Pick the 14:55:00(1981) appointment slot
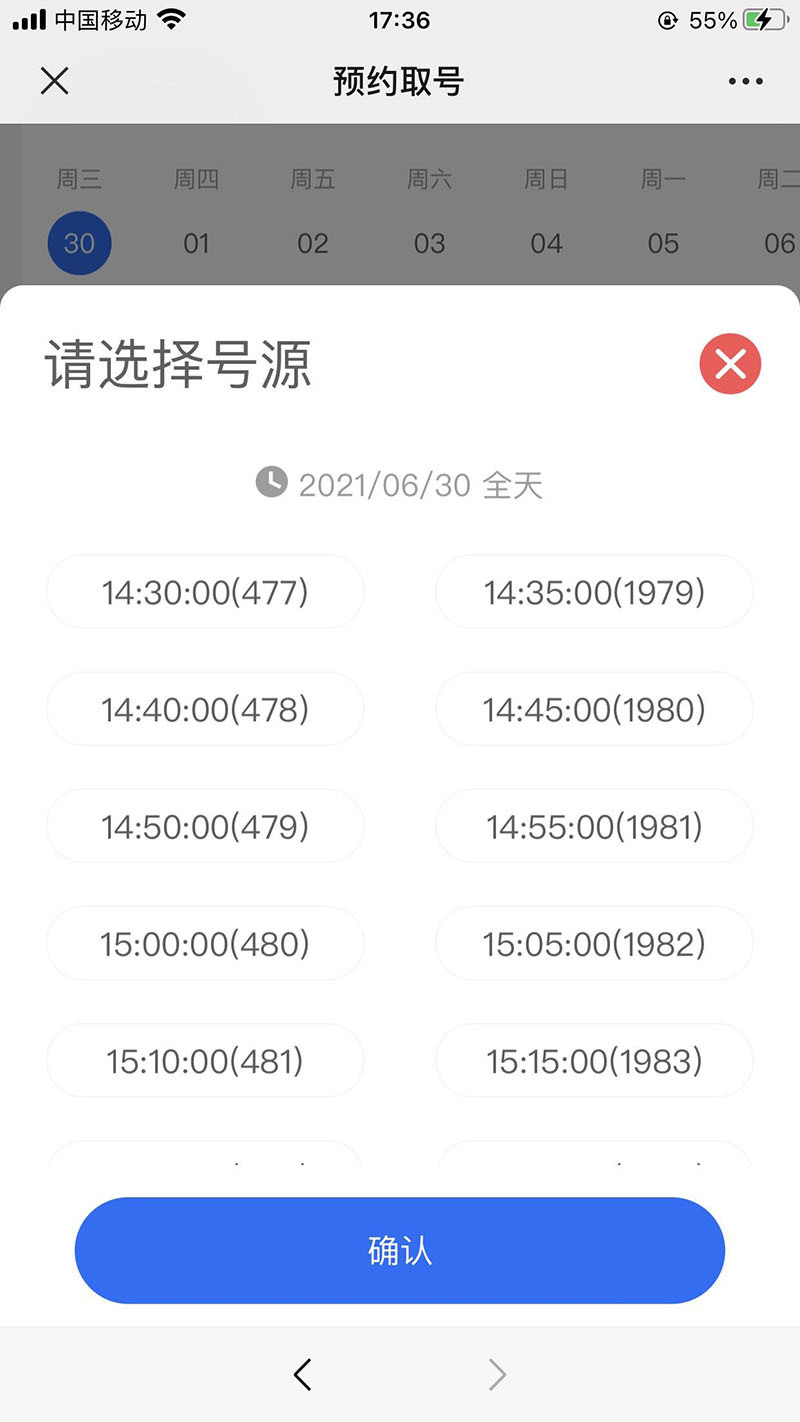 (594, 826)
